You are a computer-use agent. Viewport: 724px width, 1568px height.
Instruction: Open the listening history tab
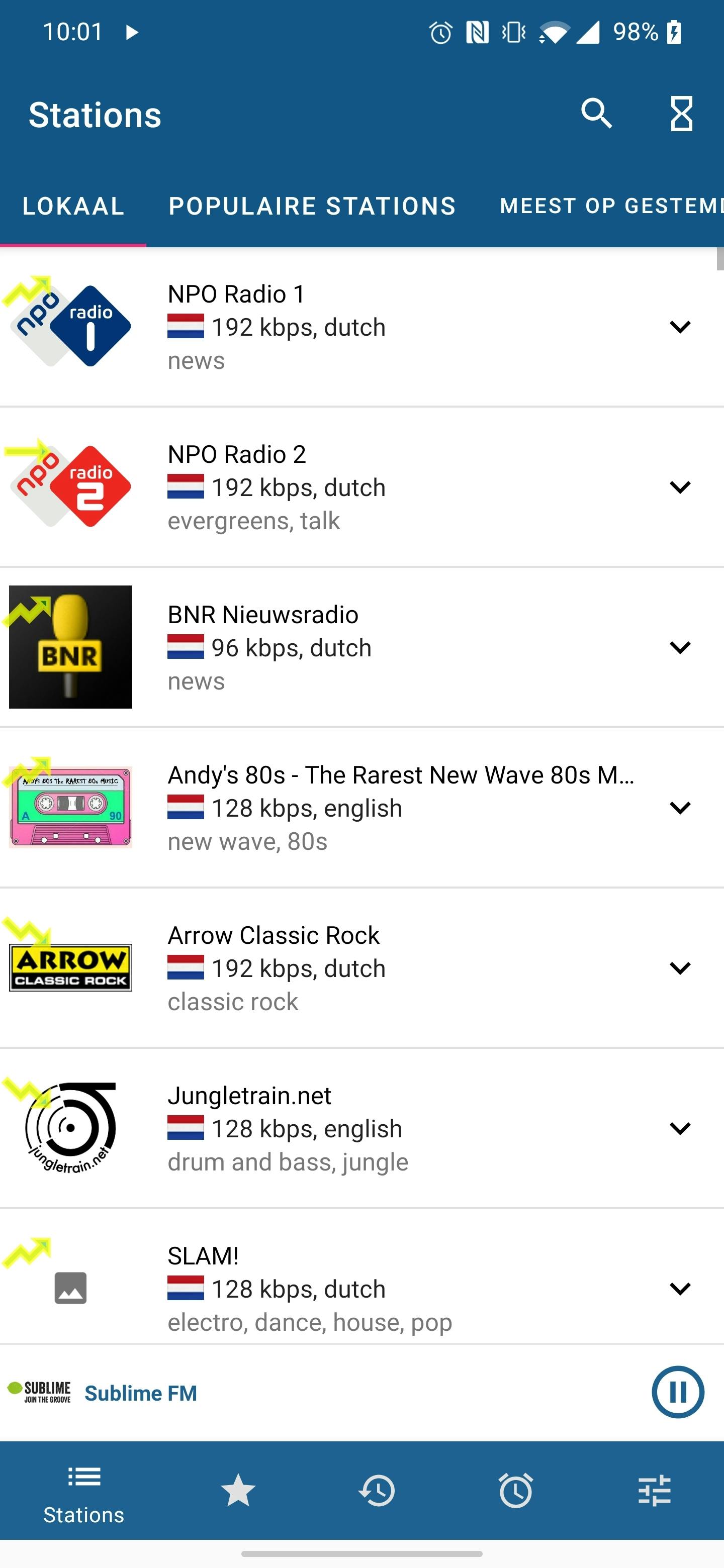click(x=377, y=1491)
